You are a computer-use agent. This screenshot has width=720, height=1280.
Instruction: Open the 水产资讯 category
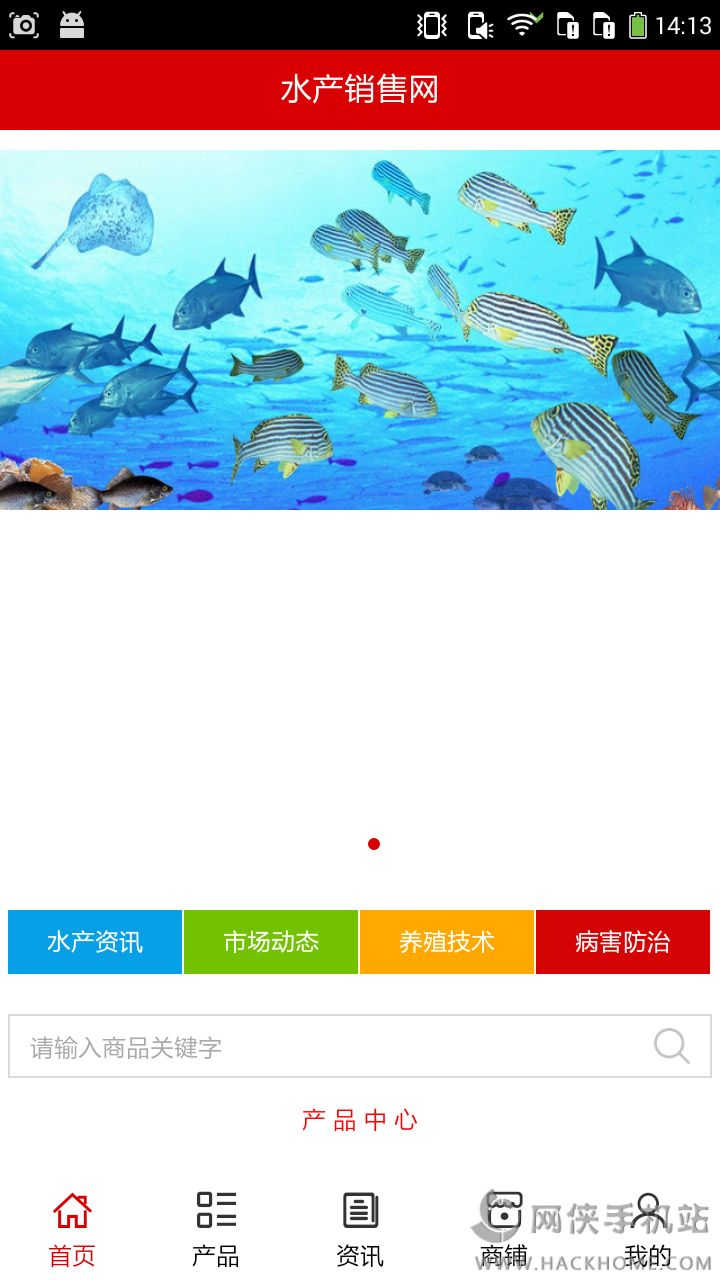[95, 942]
